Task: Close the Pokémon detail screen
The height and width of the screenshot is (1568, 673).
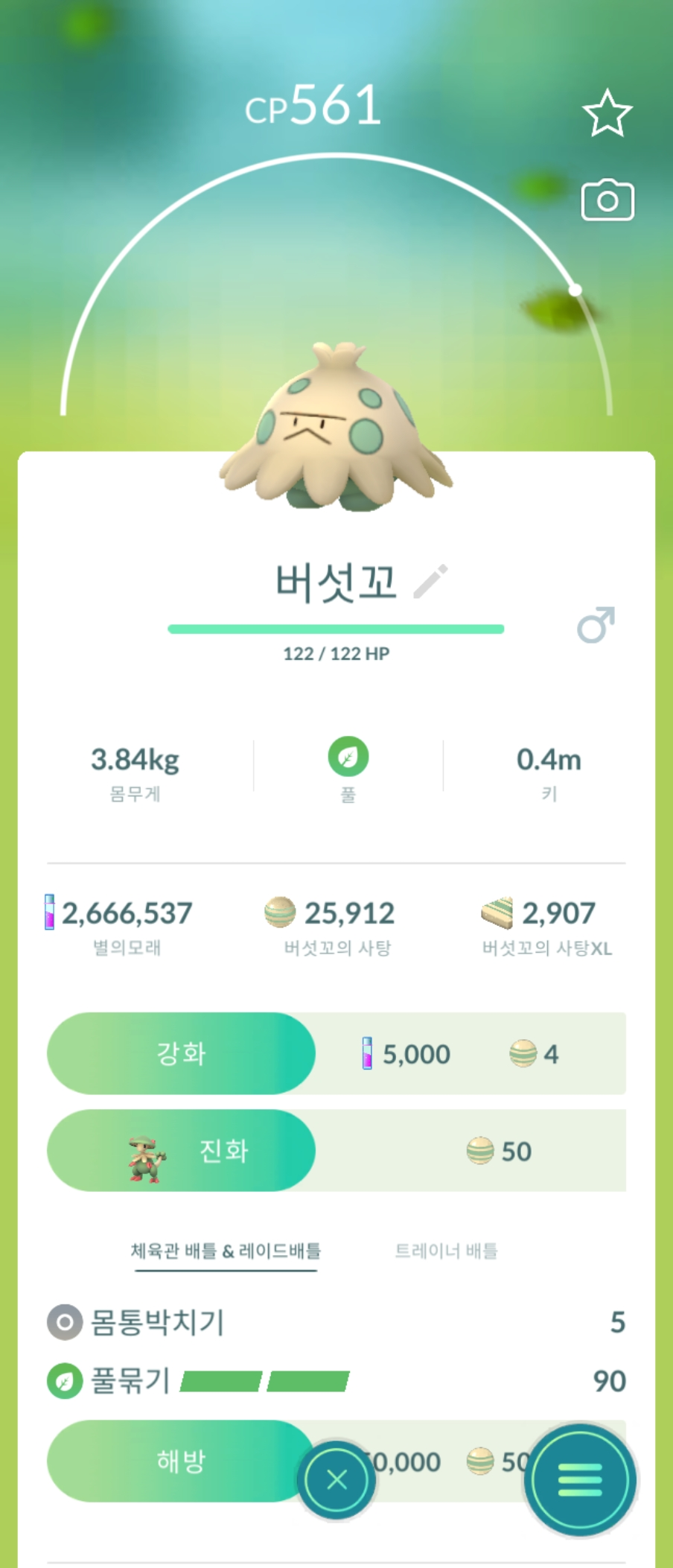Action: 336,1479
